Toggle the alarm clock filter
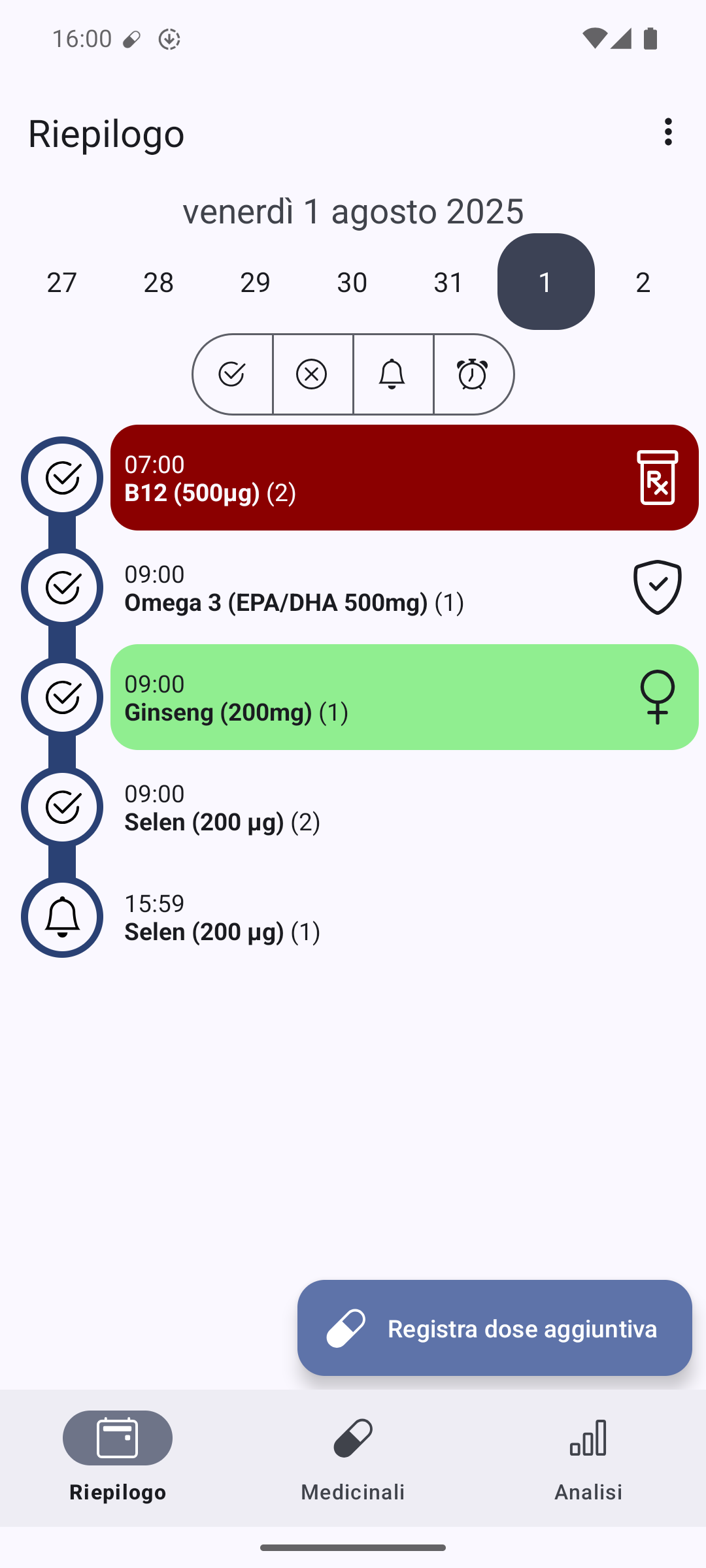The width and height of the screenshot is (706, 1568). [473, 374]
